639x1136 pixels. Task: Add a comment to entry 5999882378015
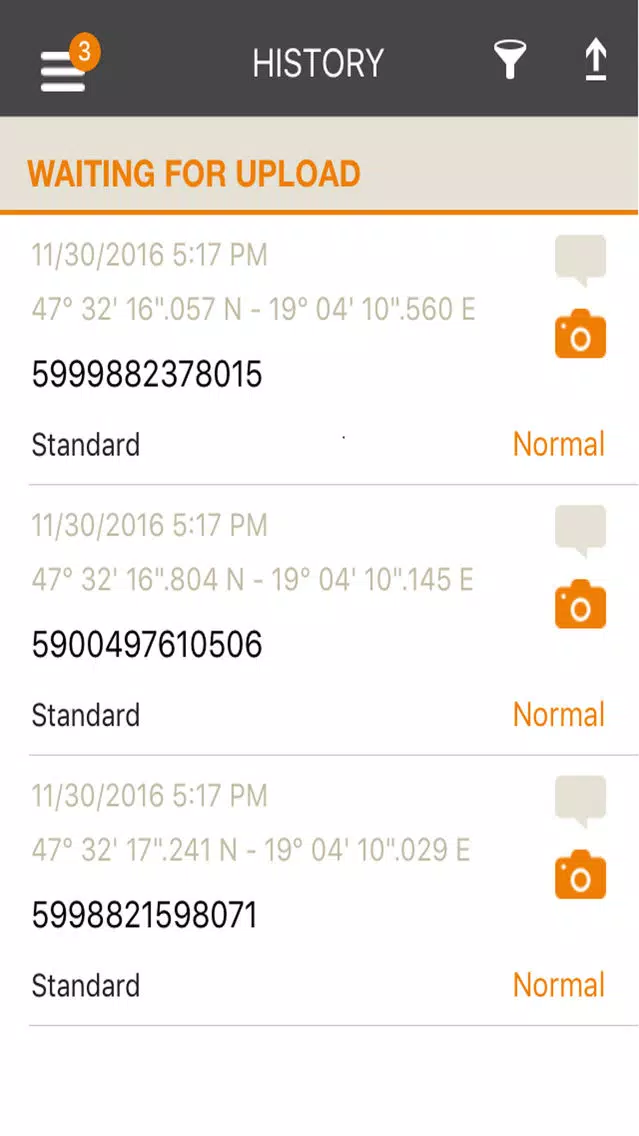point(580,261)
